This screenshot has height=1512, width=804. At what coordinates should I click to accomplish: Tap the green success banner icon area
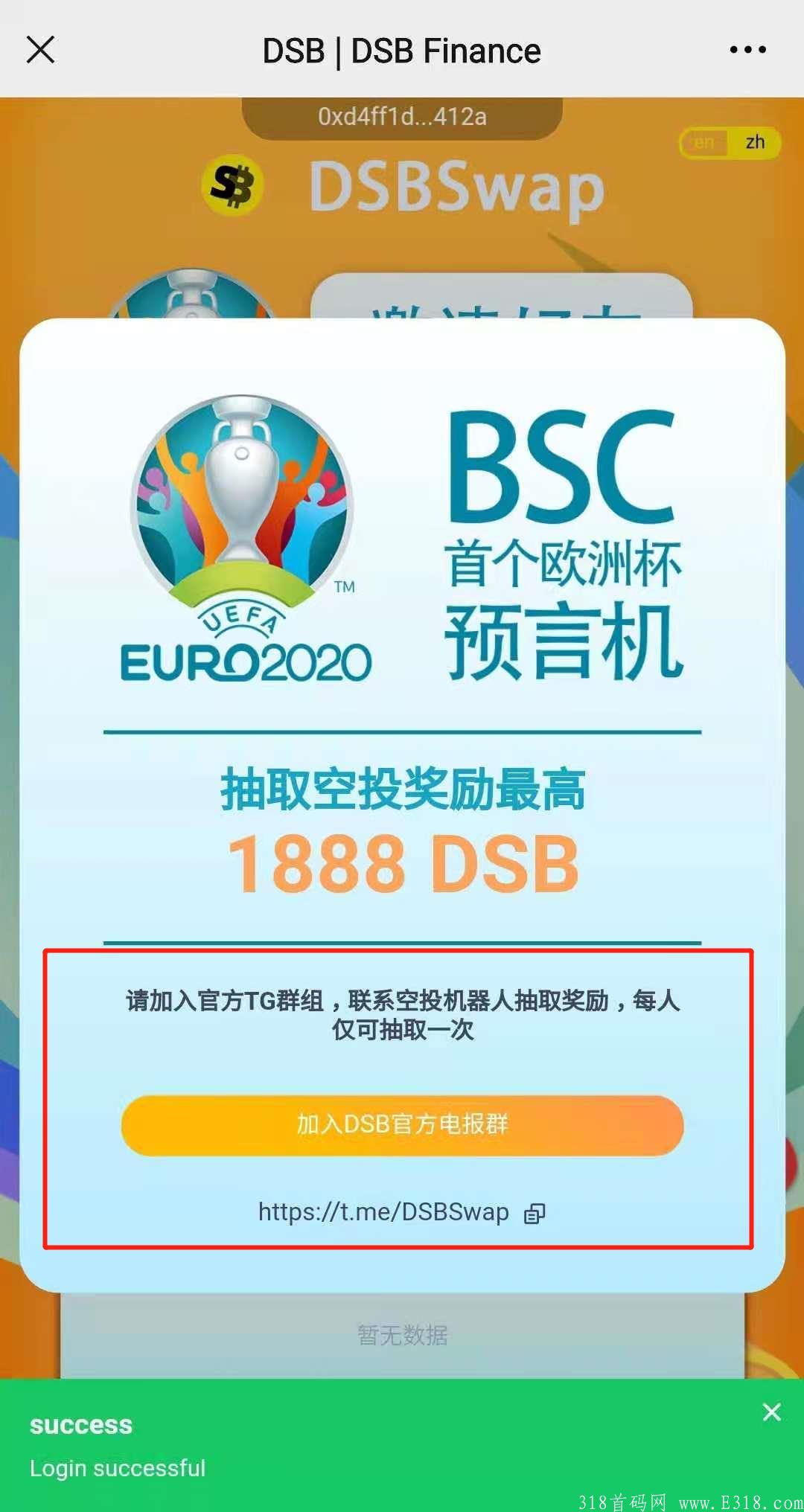tap(80, 1423)
